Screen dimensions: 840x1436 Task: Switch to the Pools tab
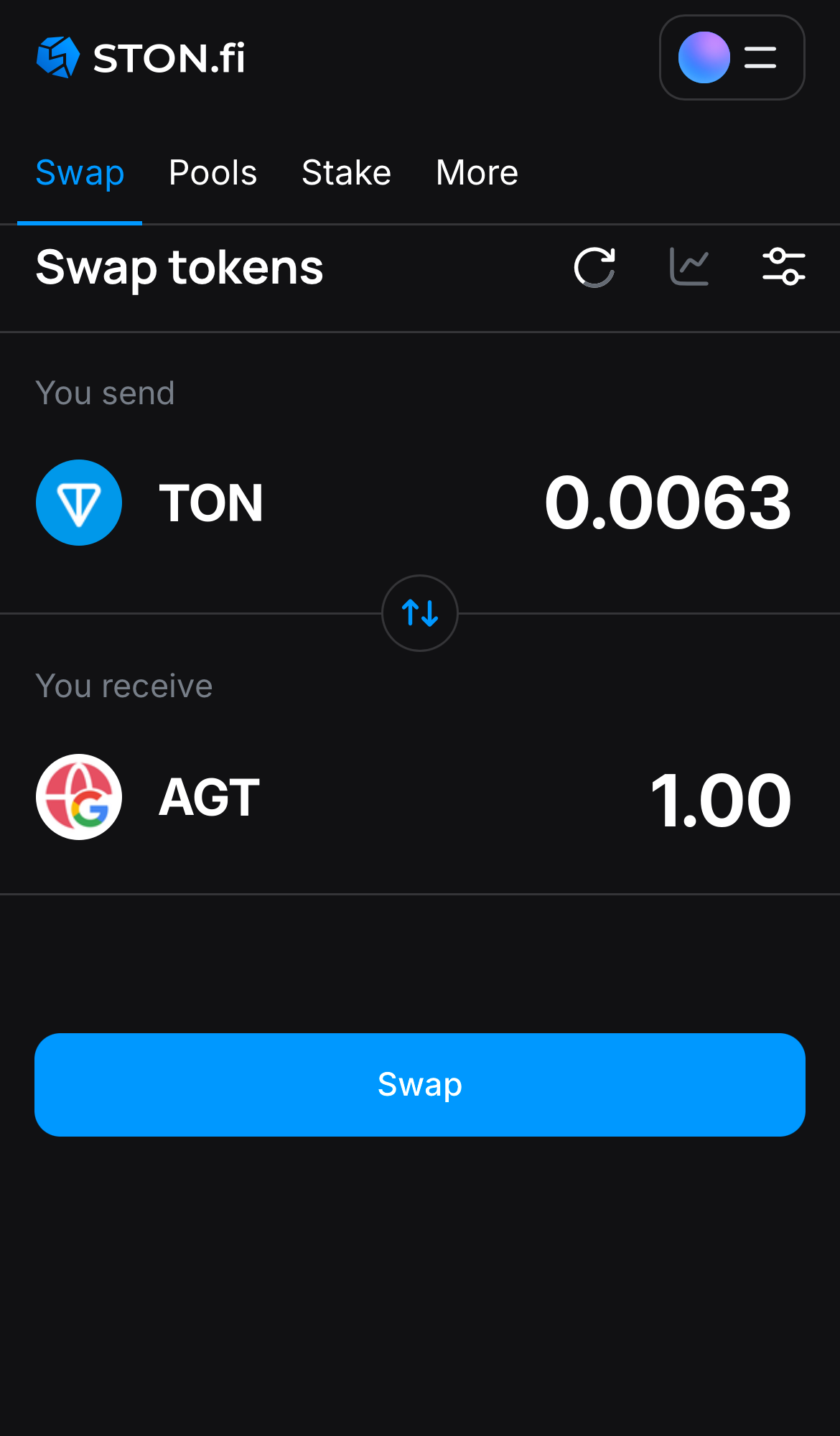click(x=213, y=173)
